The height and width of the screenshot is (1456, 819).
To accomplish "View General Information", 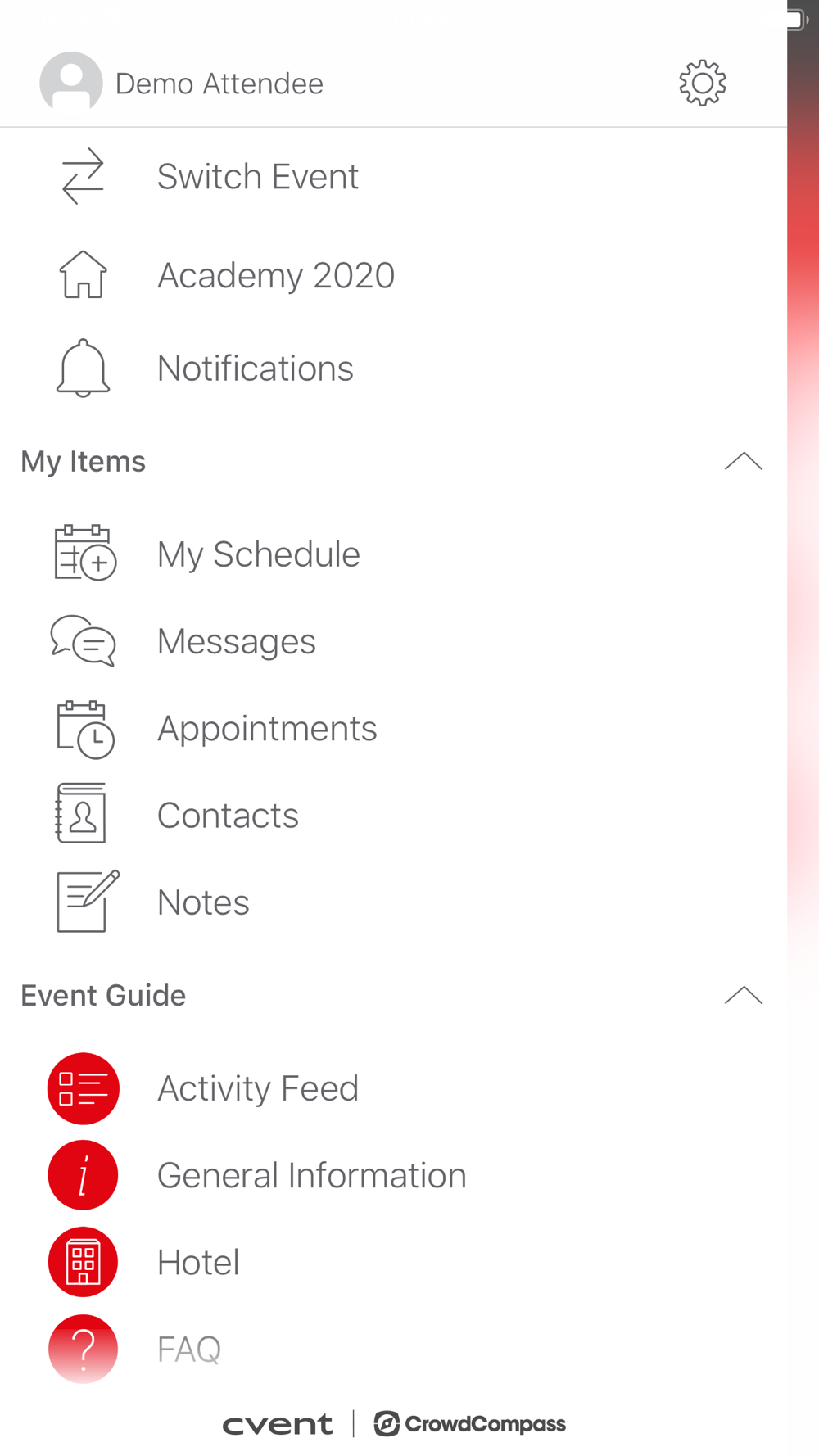I will coord(393,1176).
